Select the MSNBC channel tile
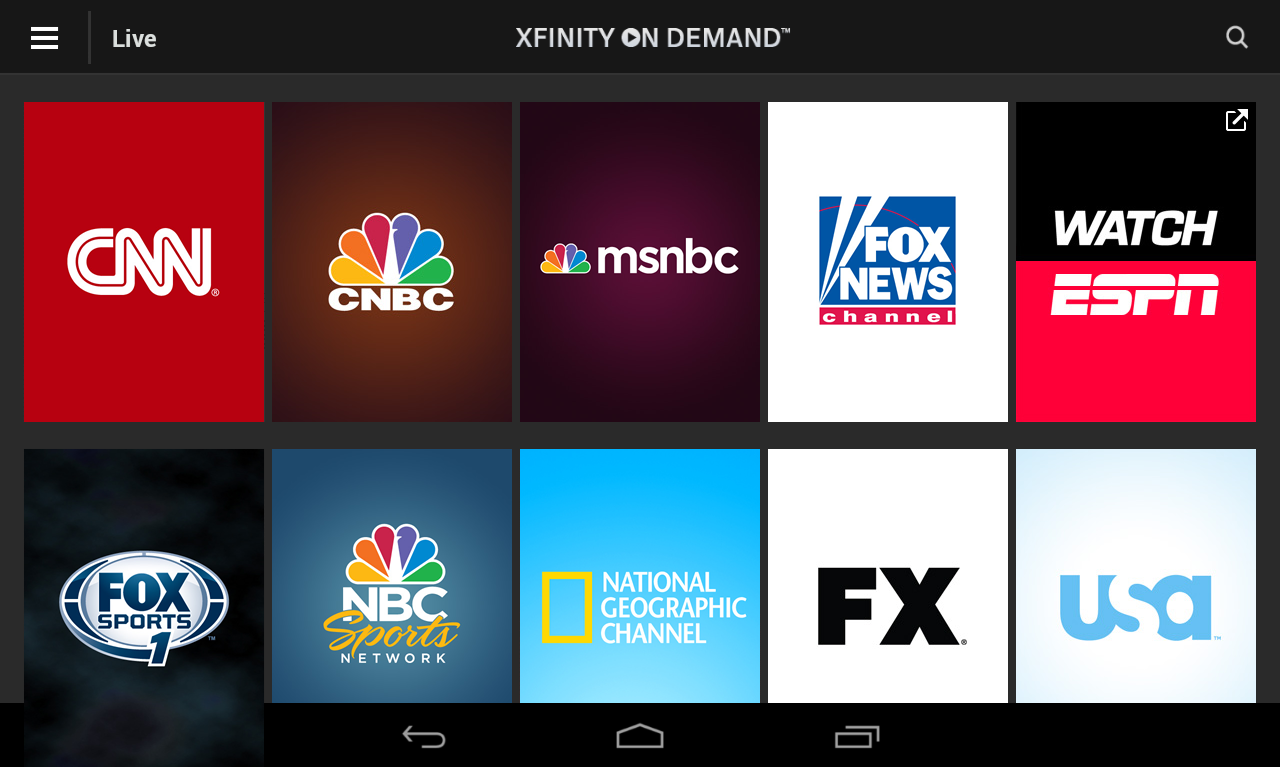Screen dimensions: 1280x767 click(x=640, y=261)
